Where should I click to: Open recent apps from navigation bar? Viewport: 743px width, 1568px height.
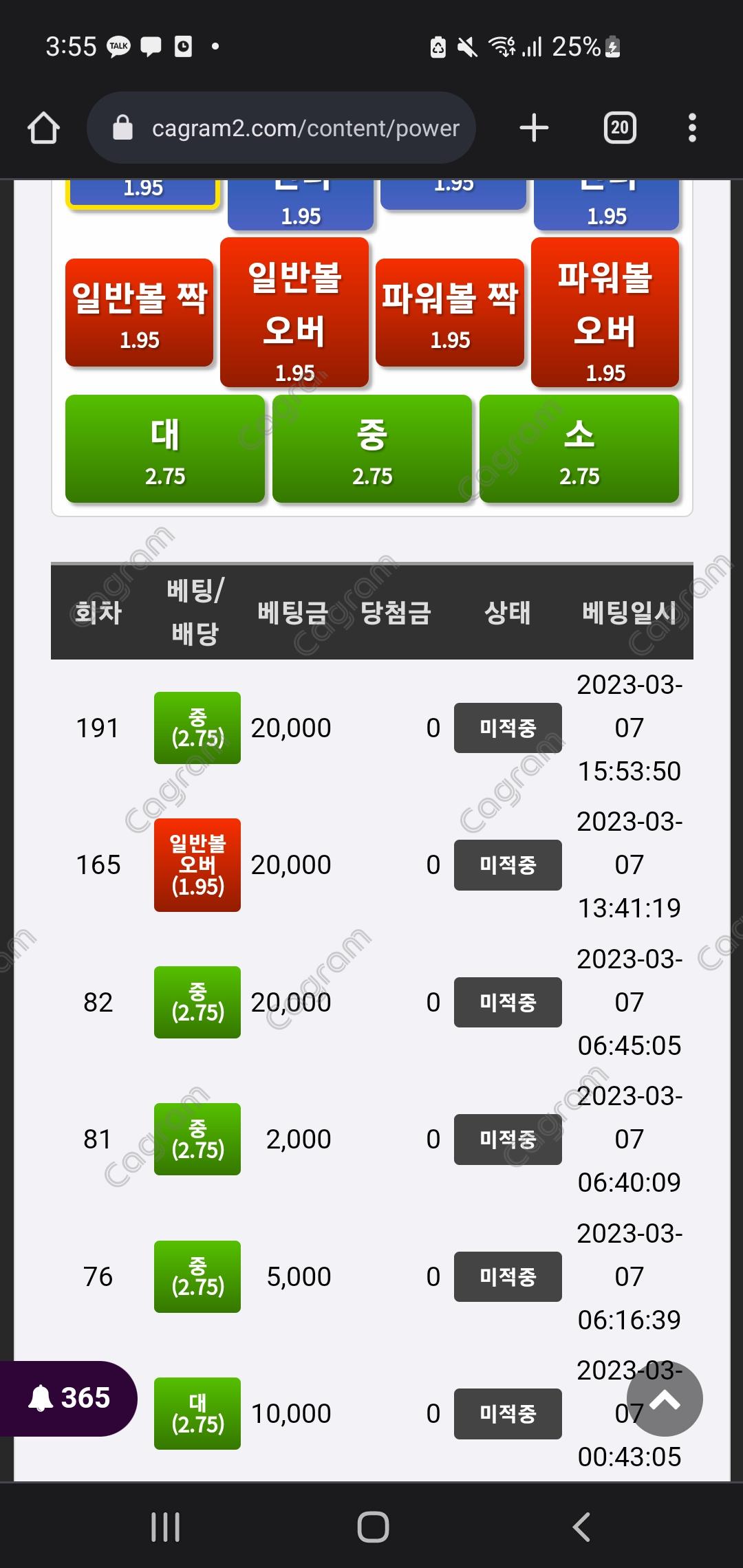coord(165,1527)
